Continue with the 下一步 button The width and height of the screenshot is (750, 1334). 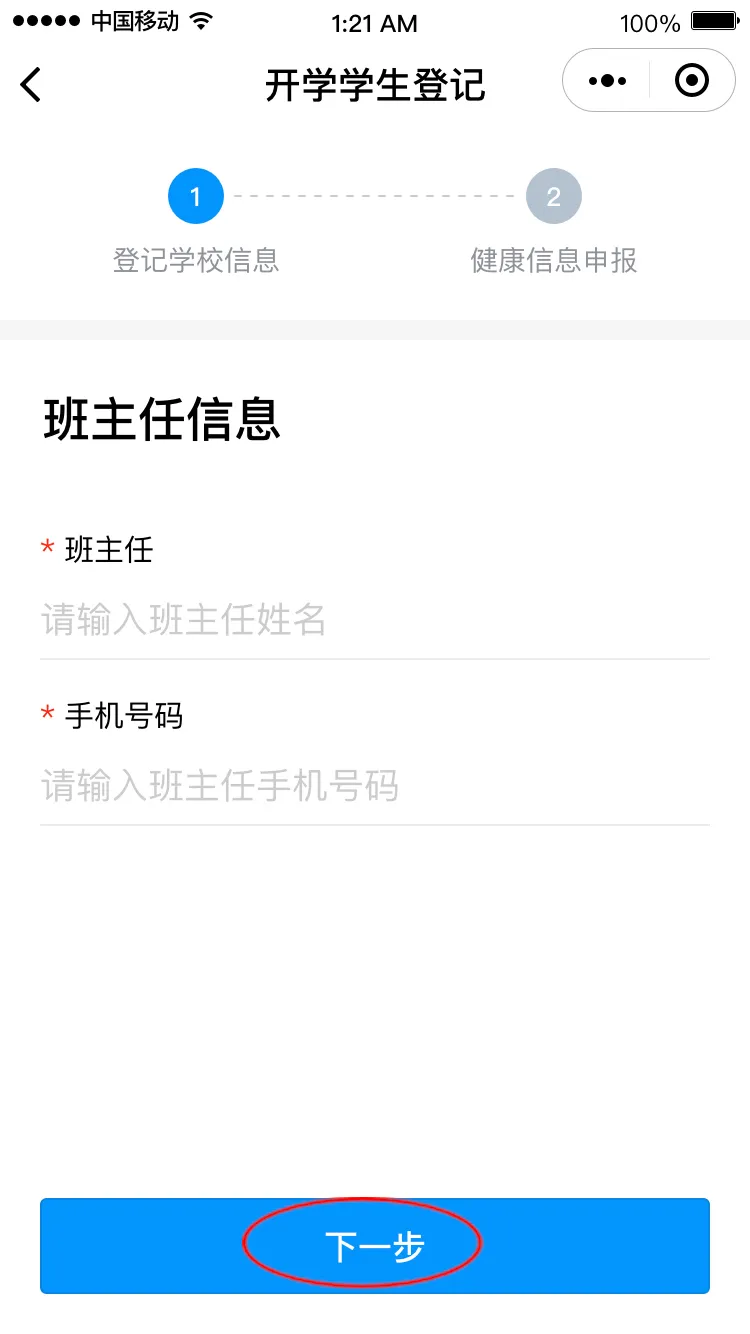[374, 1246]
